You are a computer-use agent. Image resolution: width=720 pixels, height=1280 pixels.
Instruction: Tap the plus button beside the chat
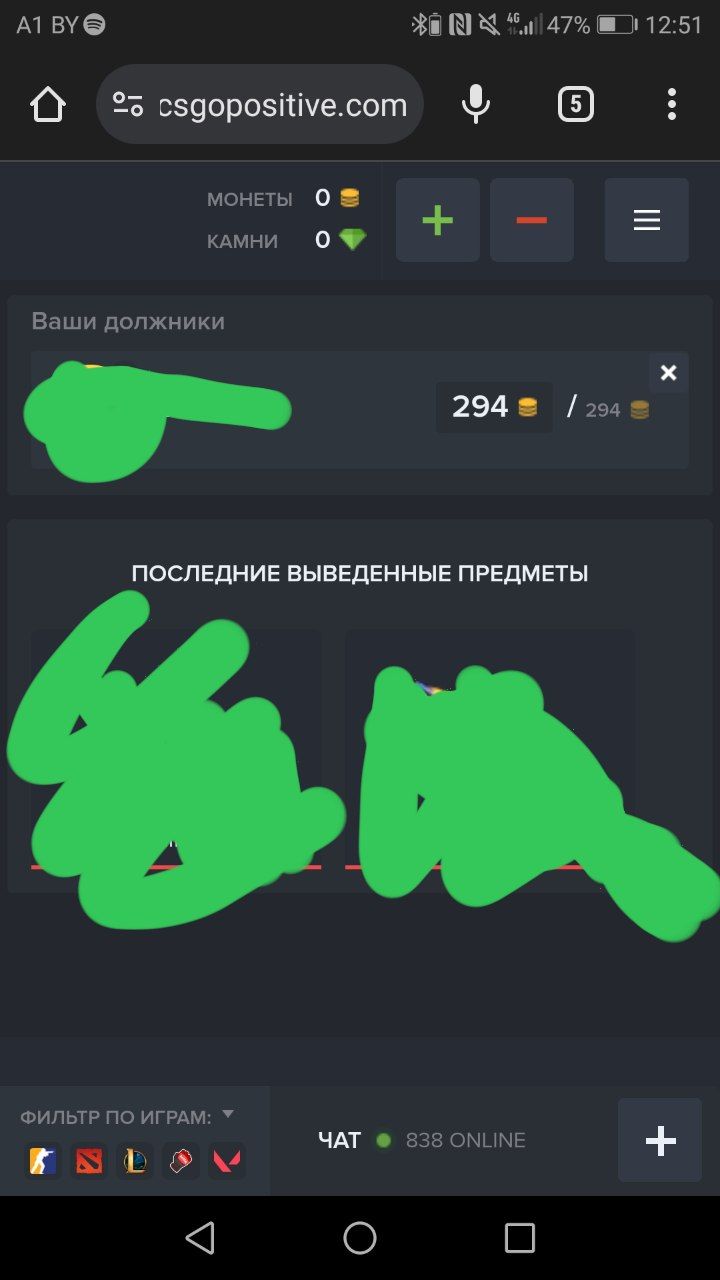(659, 1140)
